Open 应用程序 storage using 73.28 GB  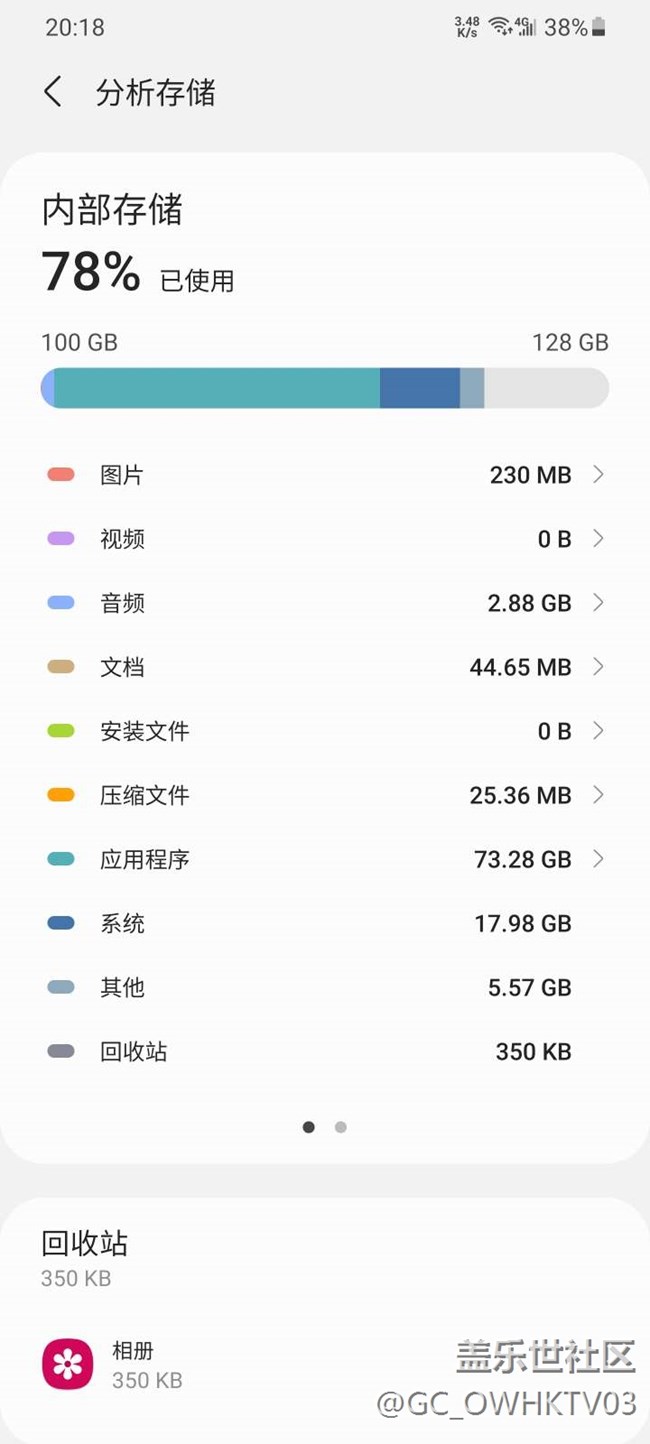(x=325, y=859)
